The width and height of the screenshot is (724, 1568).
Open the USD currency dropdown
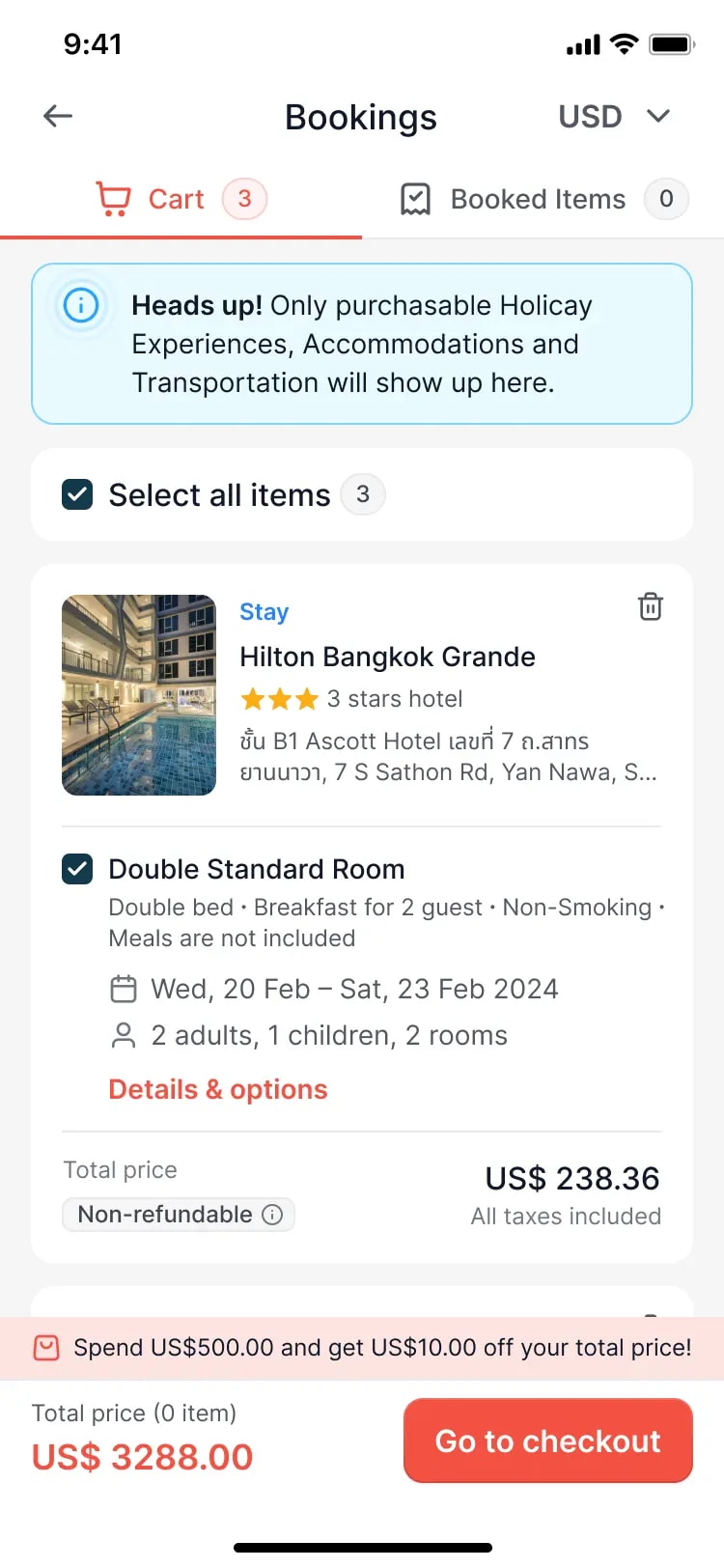click(x=612, y=116)
